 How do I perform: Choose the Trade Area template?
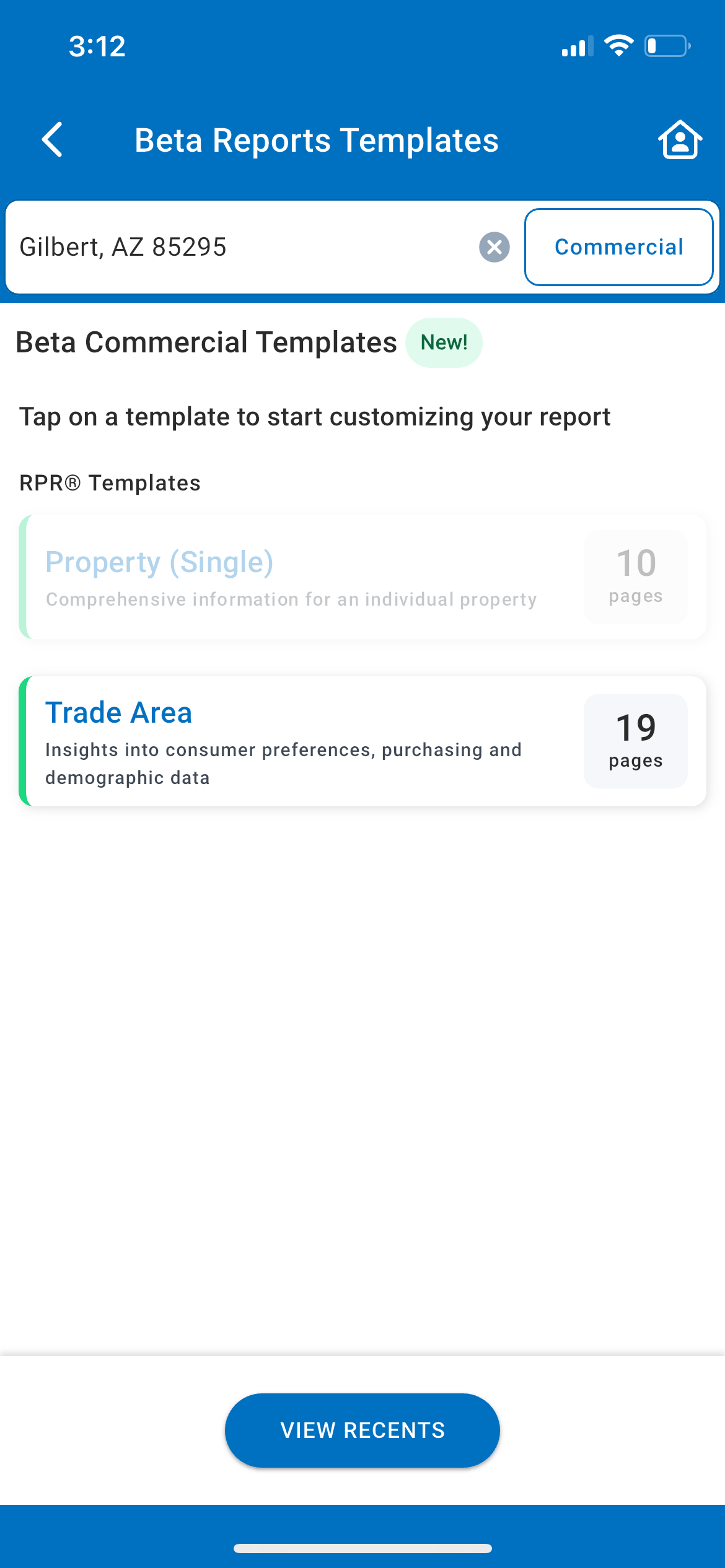click(x=362, y=741)
